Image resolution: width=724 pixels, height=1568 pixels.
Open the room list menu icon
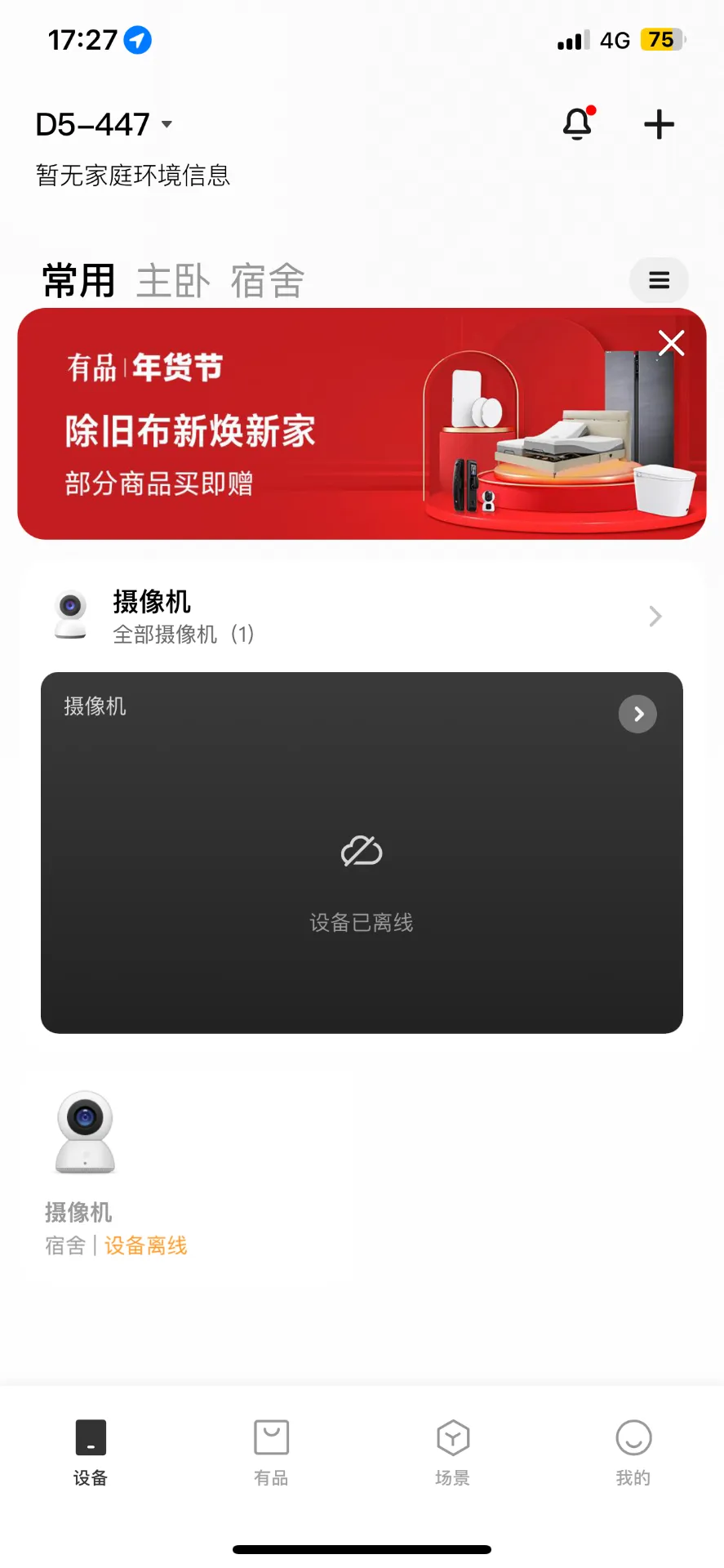[659, 280]
